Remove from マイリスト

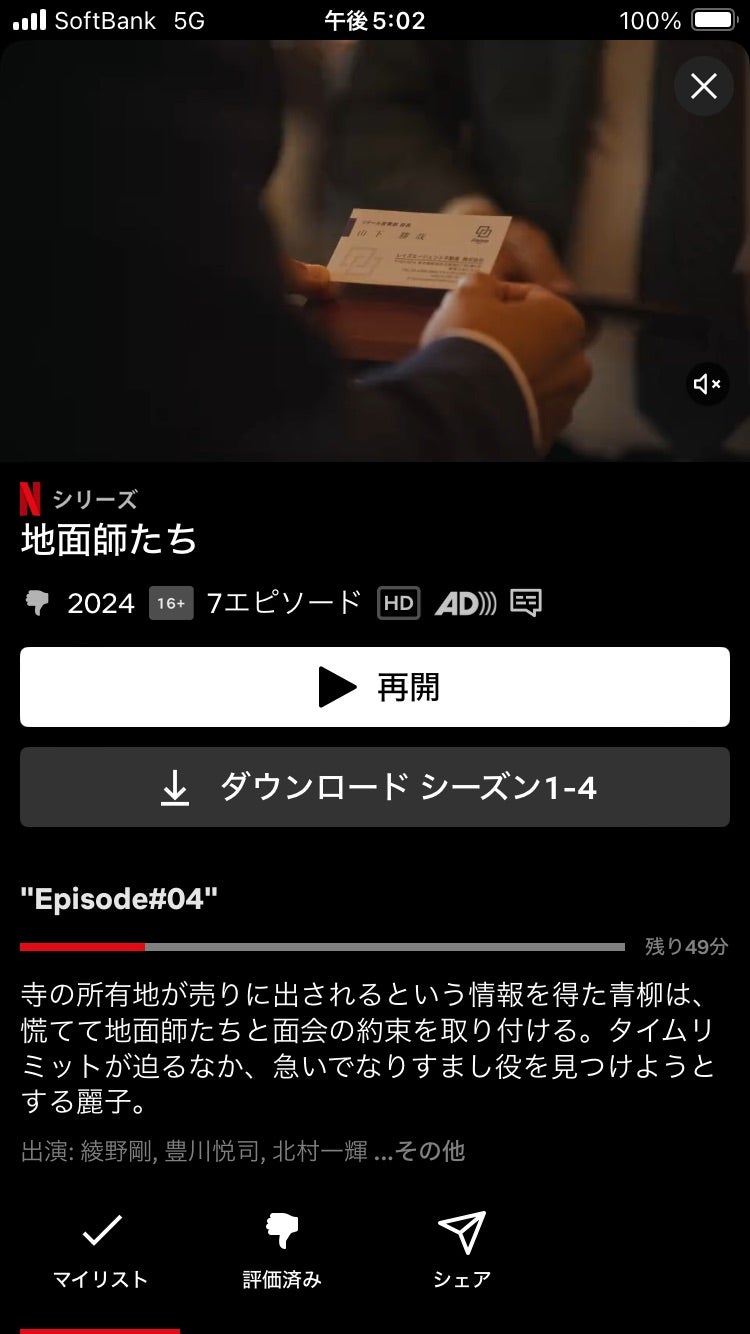[x=101, y=1248]
